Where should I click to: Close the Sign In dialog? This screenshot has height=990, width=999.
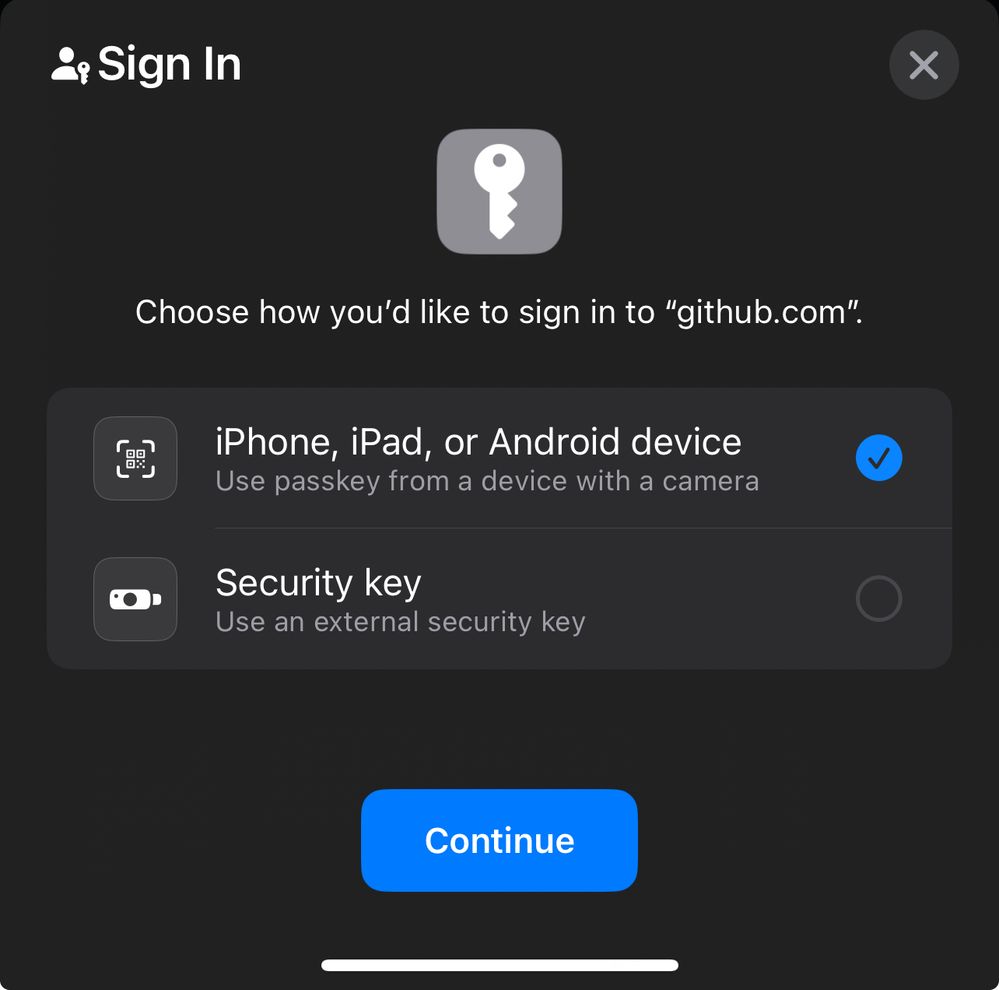923,66
